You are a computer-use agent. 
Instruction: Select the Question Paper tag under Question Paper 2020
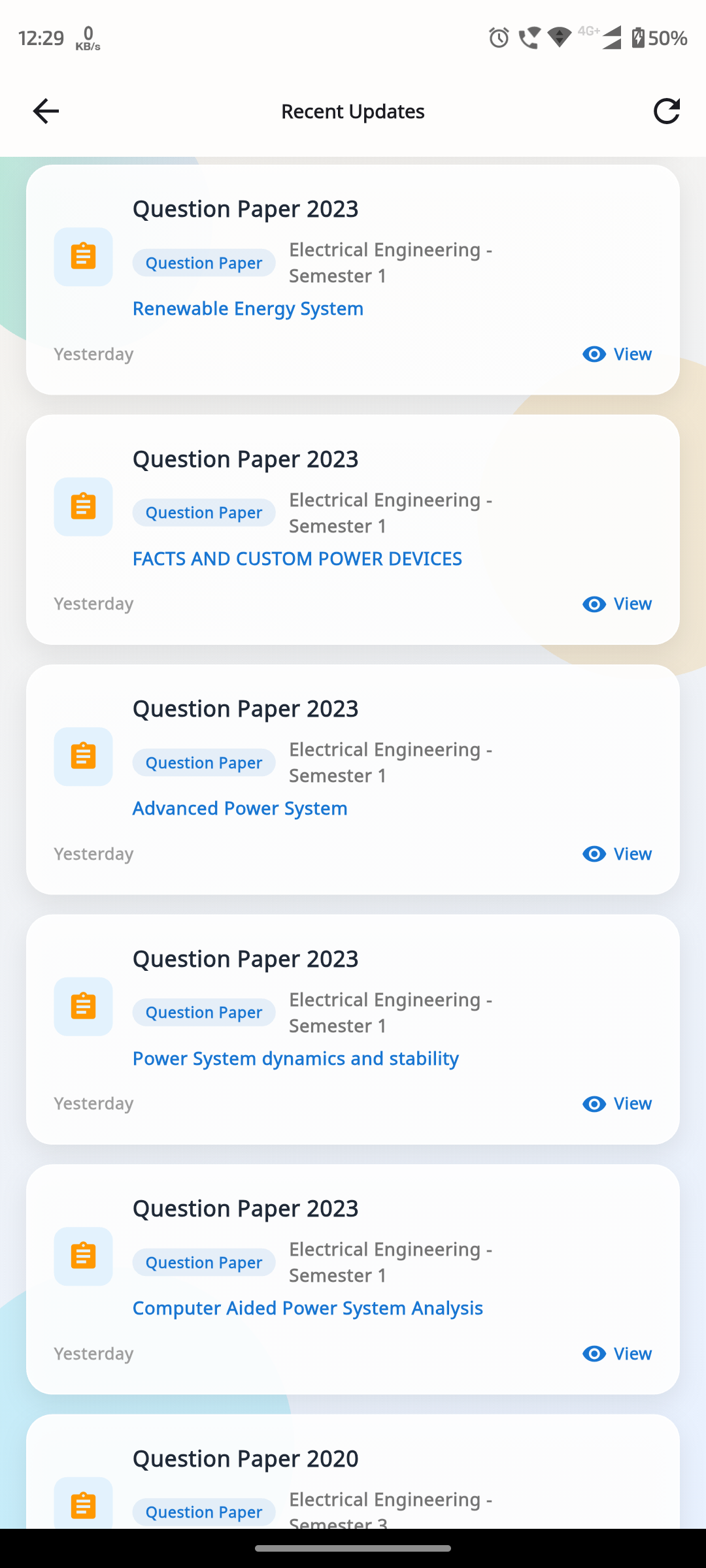click(203, 1512)
